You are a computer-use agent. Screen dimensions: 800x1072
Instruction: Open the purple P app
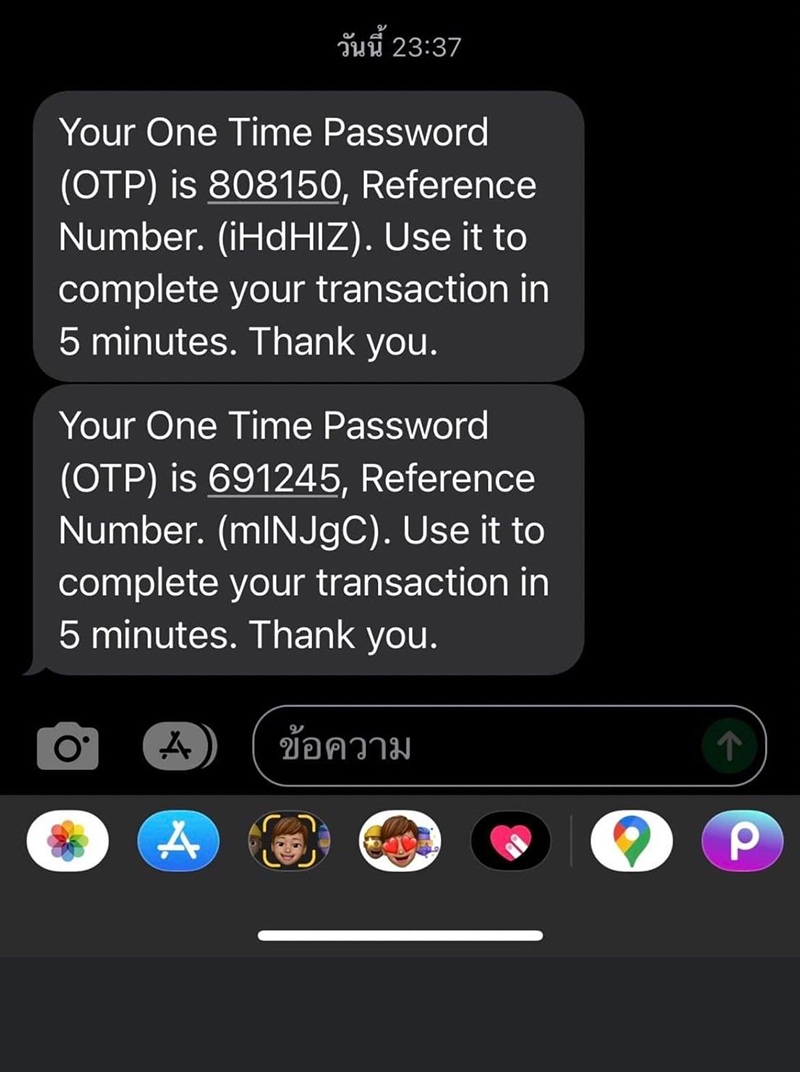point(742,839)
